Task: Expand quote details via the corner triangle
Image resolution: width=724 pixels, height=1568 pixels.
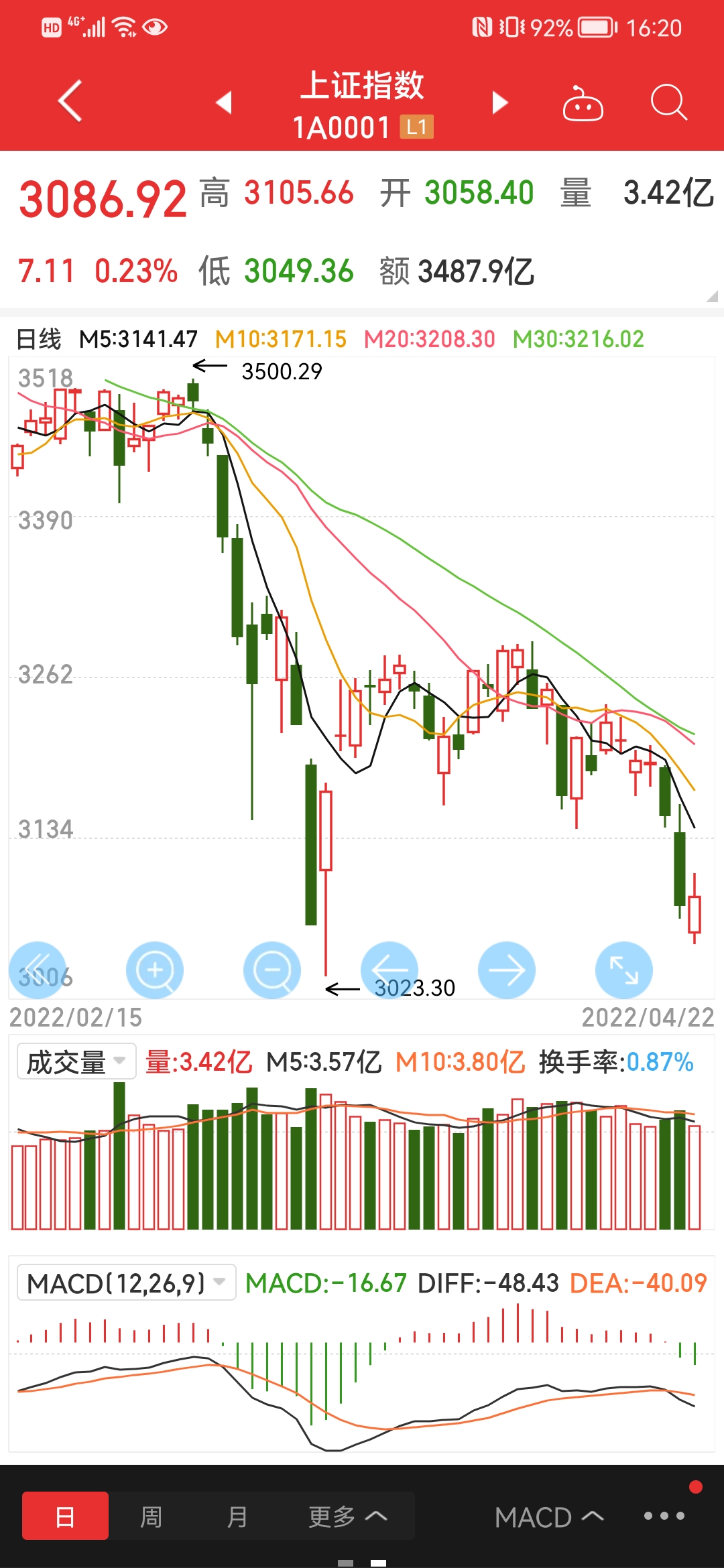Action: click(711, 296)
